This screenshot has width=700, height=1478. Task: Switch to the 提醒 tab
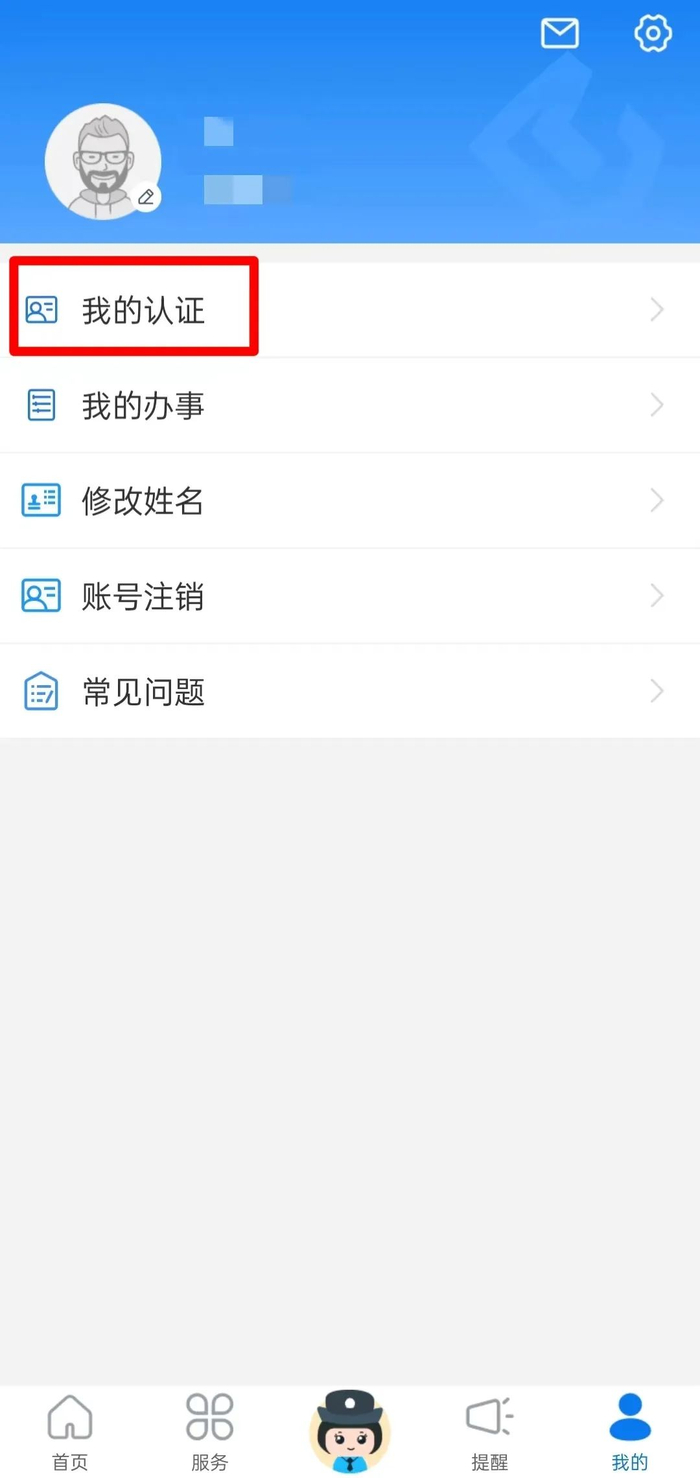click(490, 1432)
